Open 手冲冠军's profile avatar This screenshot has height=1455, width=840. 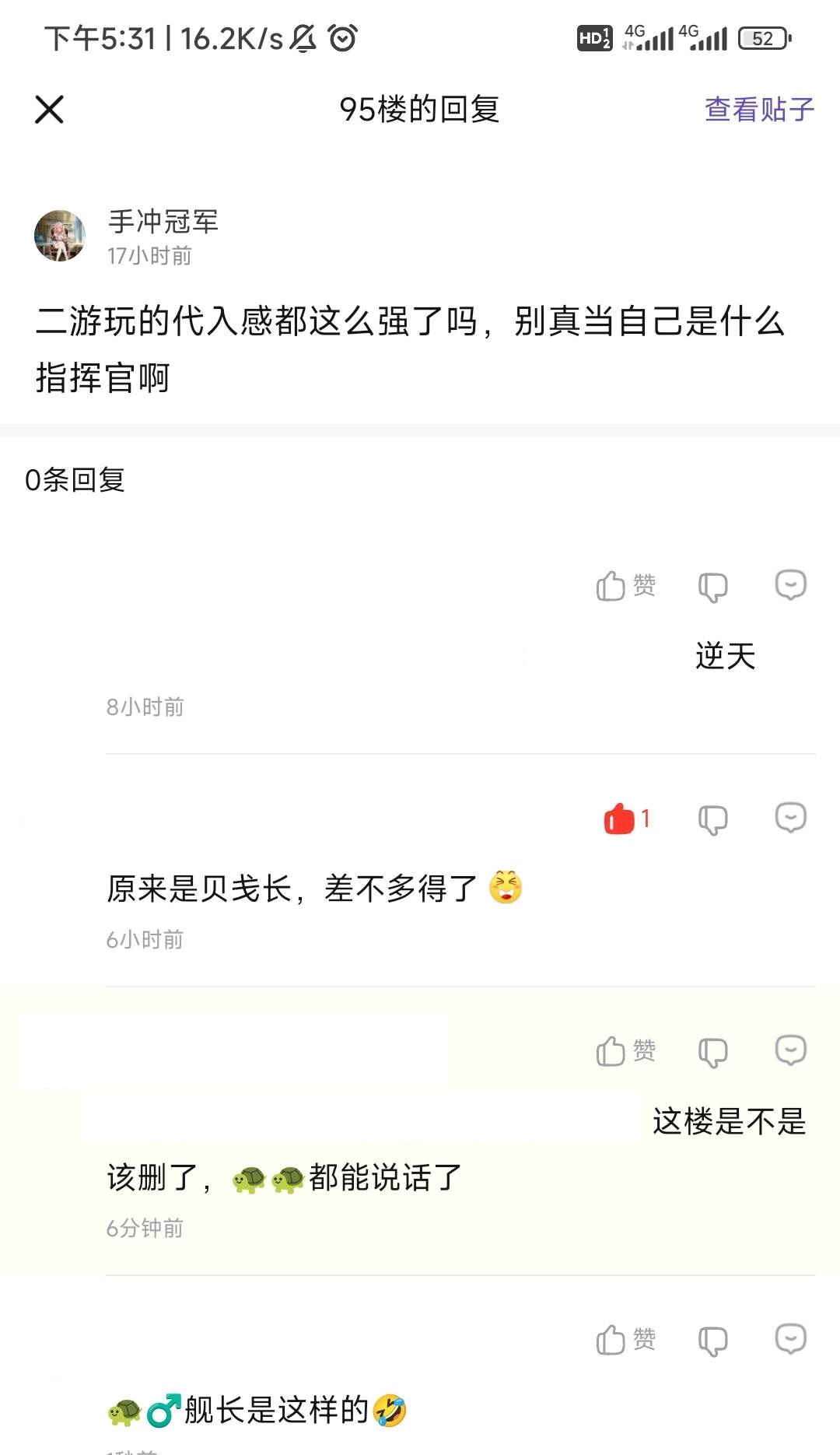tap(60, 236)
